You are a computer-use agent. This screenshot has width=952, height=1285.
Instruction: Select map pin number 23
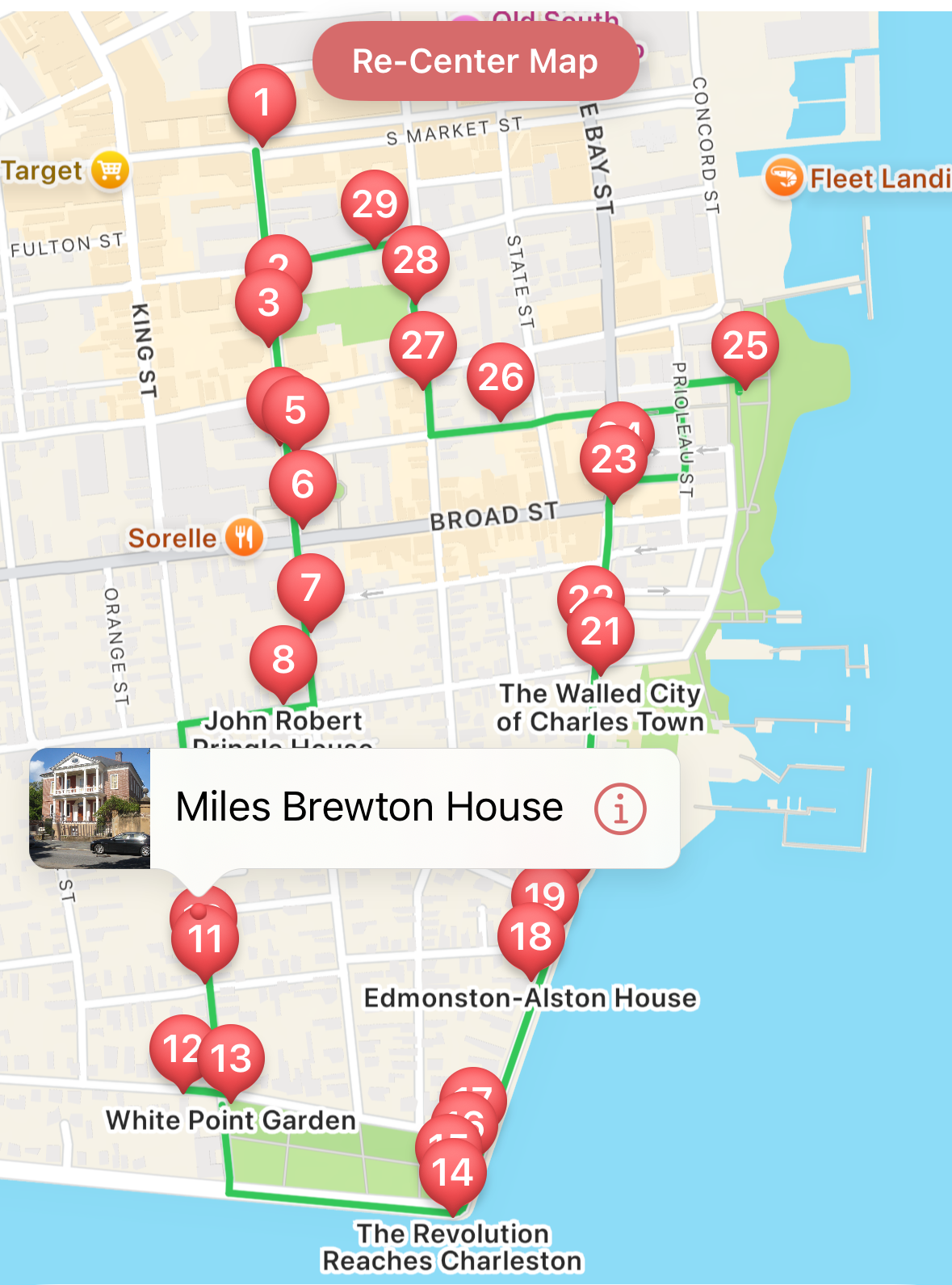pyautogui.click(x=614, y=460)
